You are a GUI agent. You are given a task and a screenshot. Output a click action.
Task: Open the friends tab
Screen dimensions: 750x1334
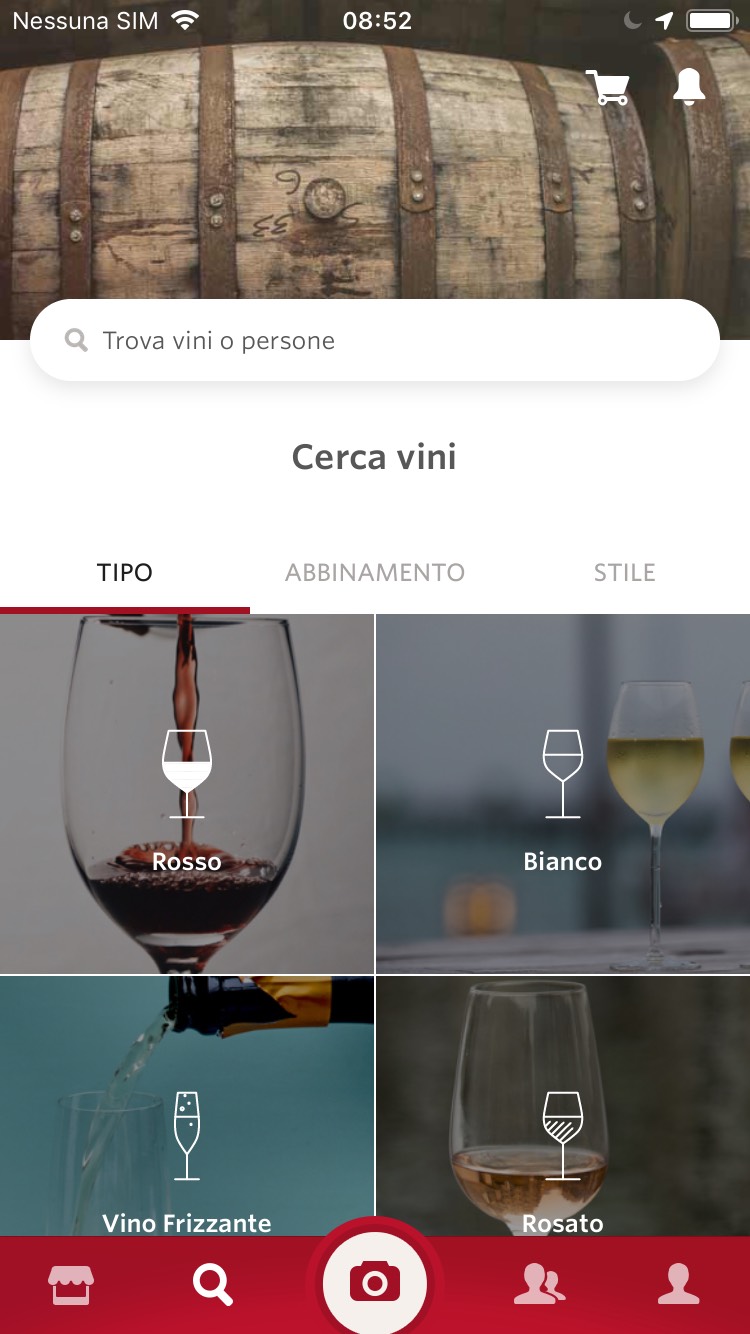pos(538,1284)
